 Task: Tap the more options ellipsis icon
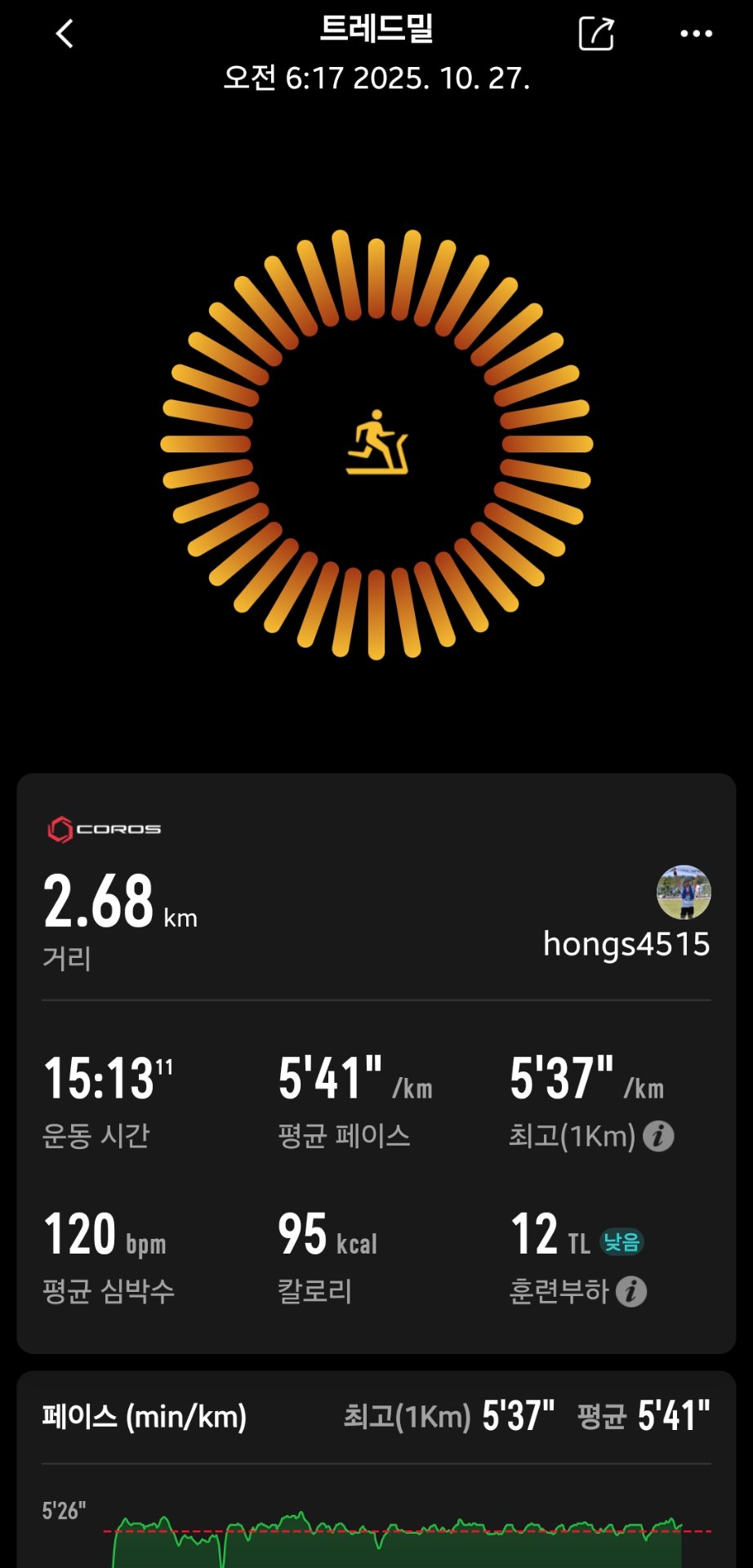coord(697,34)
